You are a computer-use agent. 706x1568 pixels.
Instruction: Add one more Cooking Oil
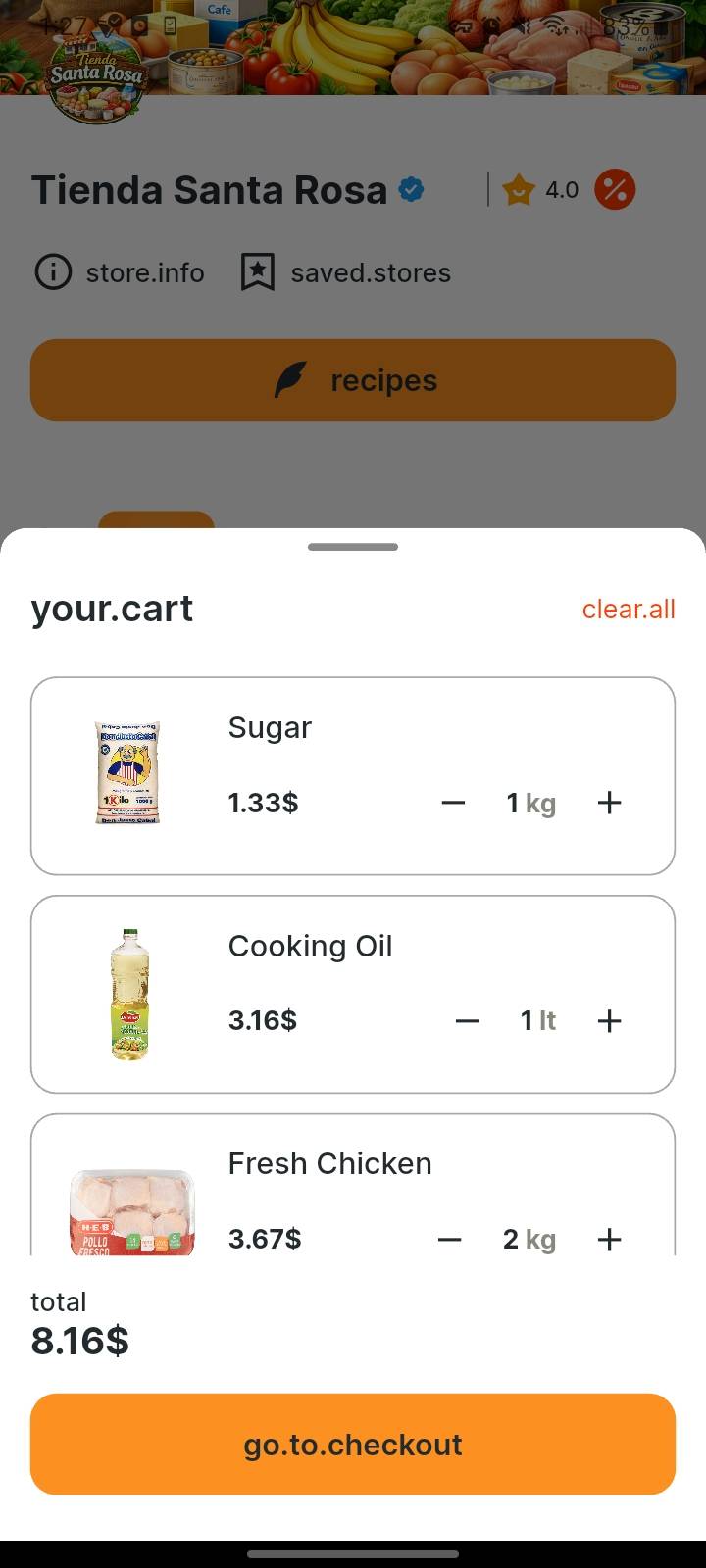tap(609, 1020)
